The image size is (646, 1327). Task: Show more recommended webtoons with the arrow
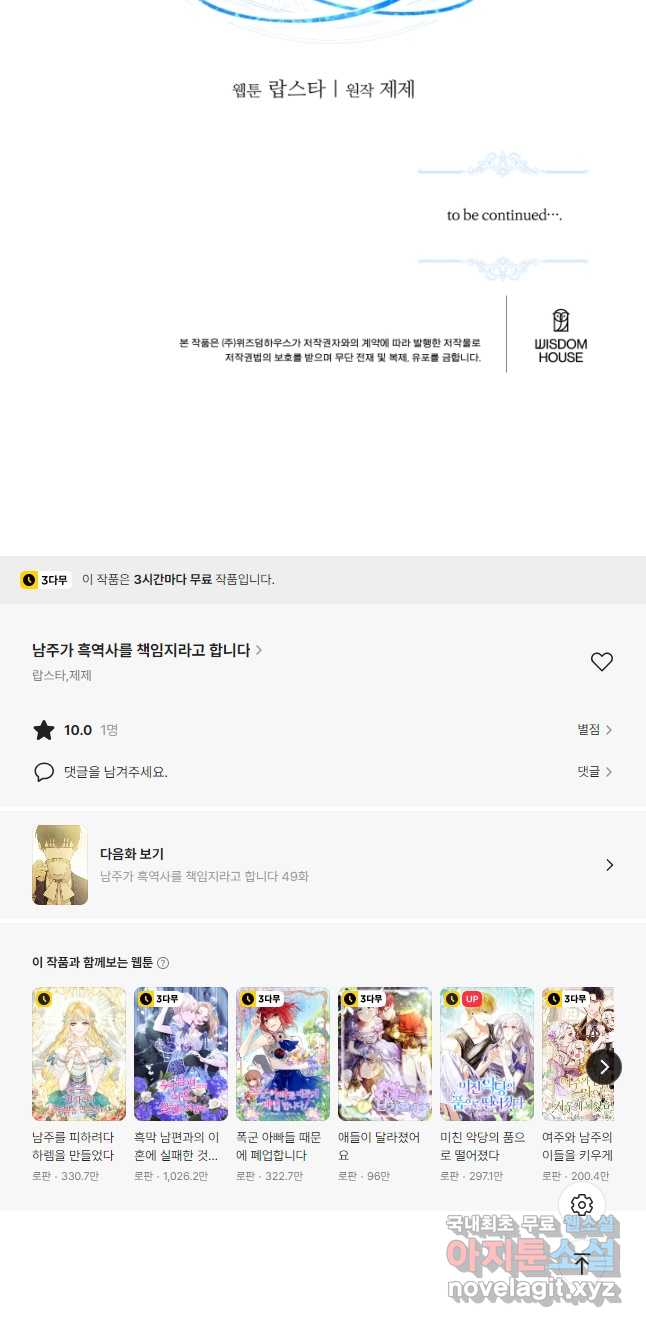[x=603, y=1067]
